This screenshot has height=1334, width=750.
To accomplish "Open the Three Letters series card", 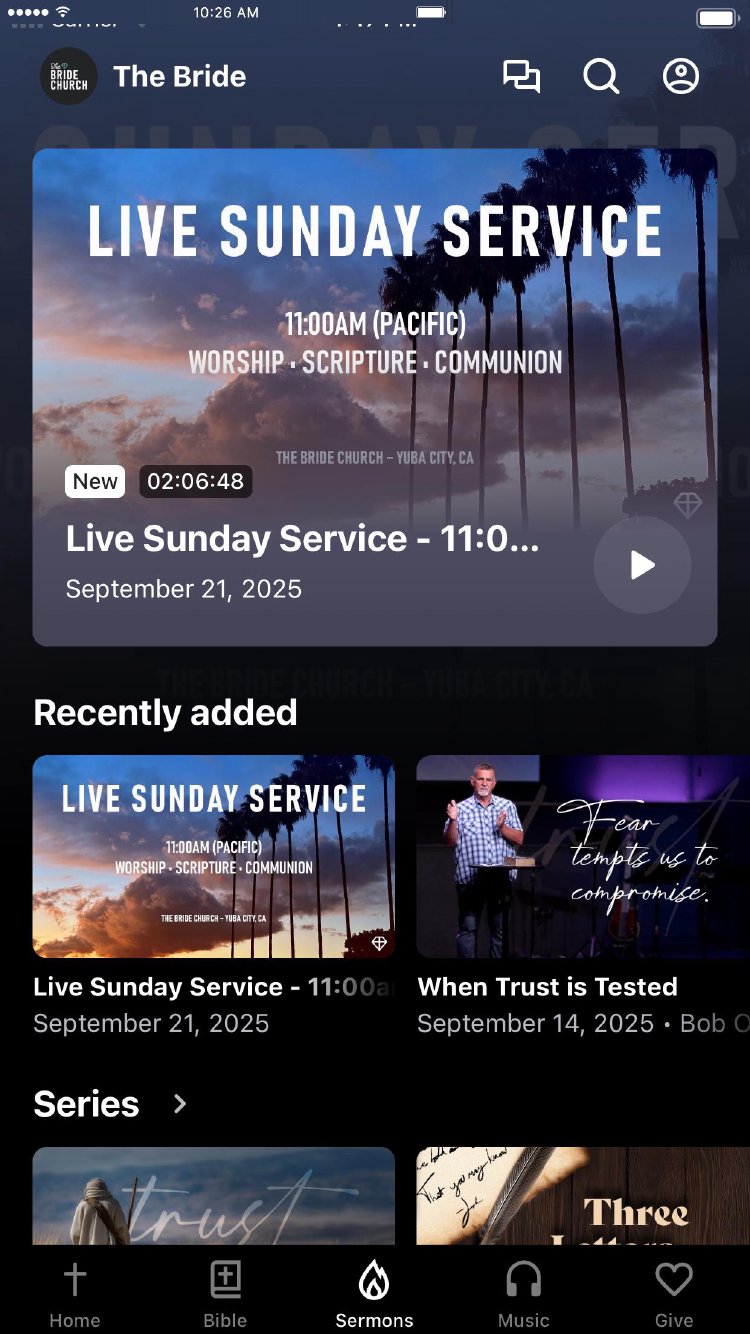I will tap(582, 1196).
